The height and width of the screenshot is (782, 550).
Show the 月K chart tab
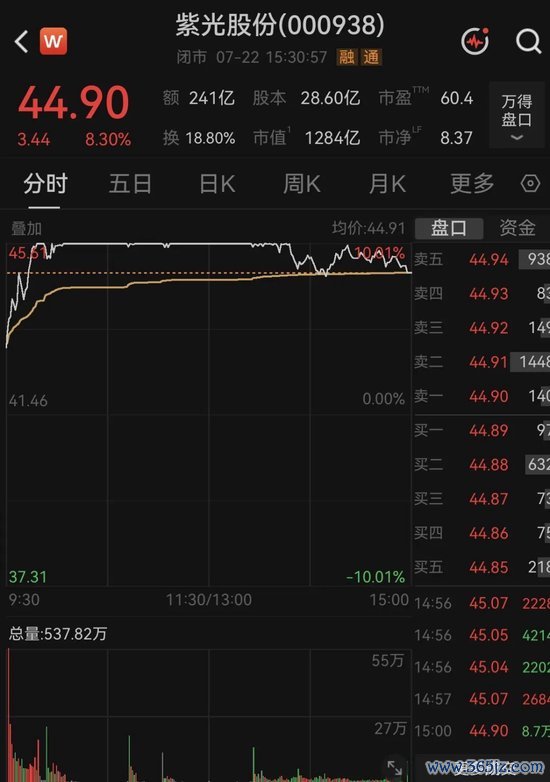[387, 184]
